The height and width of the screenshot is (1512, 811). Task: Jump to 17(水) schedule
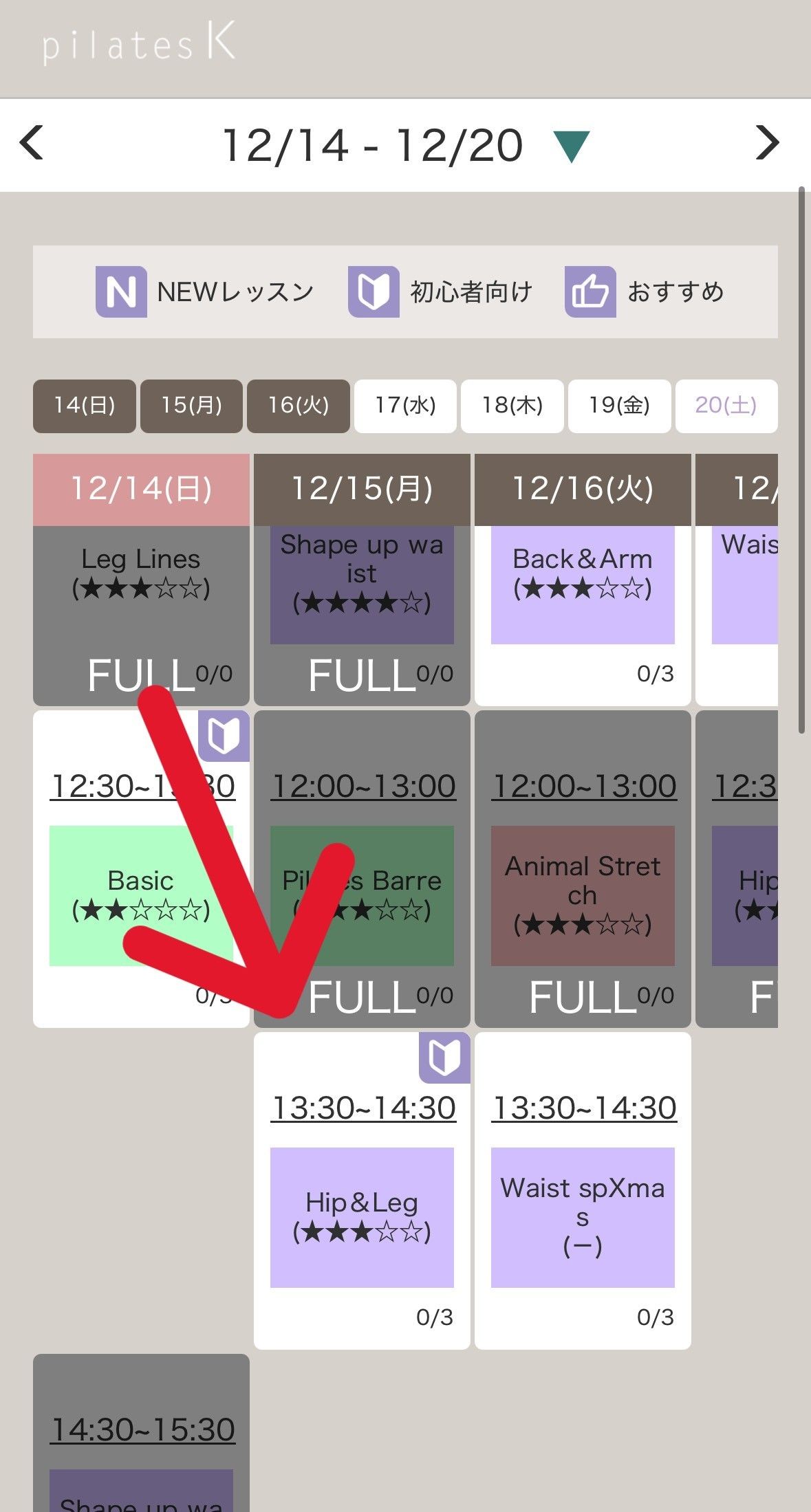point(405,406)
